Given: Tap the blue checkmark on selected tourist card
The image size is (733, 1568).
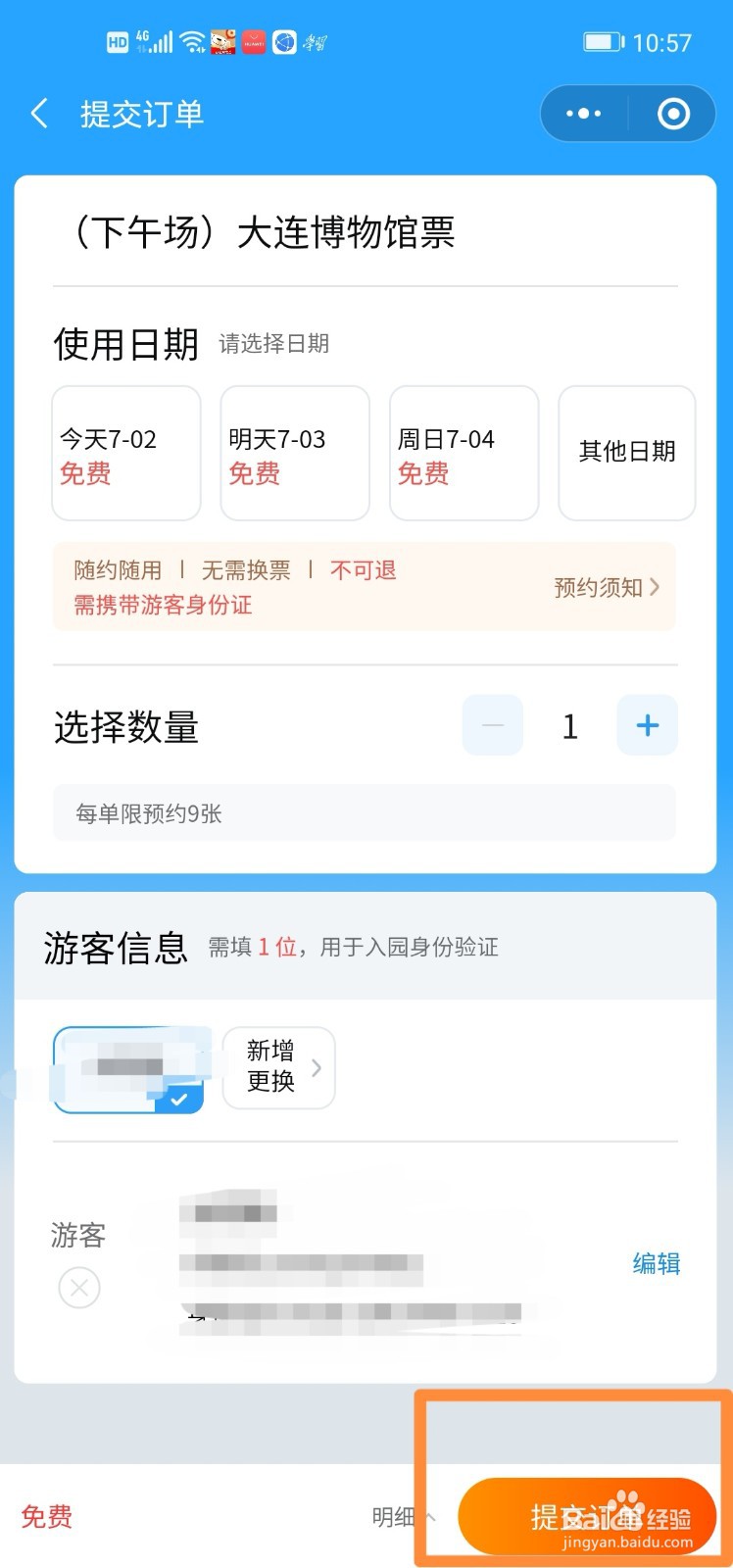Looking at the screenshot, I should pyautogui.click(x=180, y=1100).
